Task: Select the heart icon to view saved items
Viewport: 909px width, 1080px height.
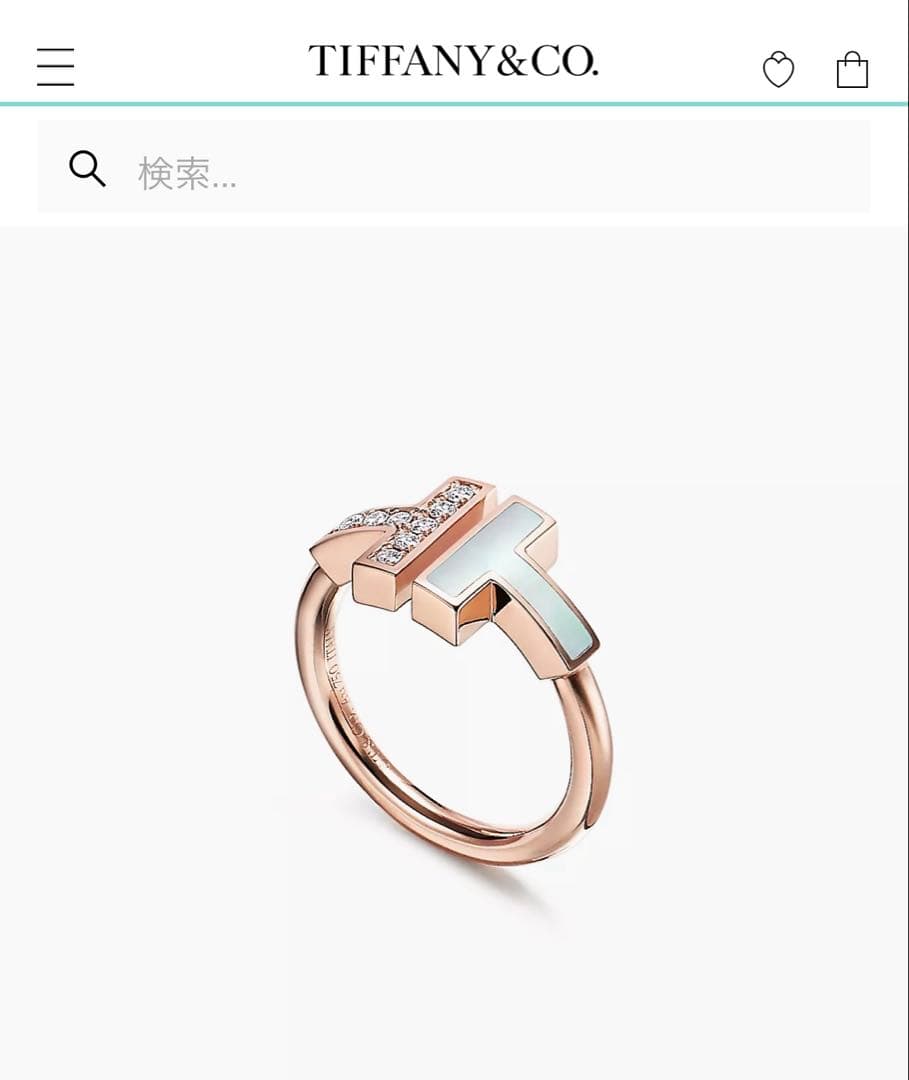Action: [x=779, y=68]
